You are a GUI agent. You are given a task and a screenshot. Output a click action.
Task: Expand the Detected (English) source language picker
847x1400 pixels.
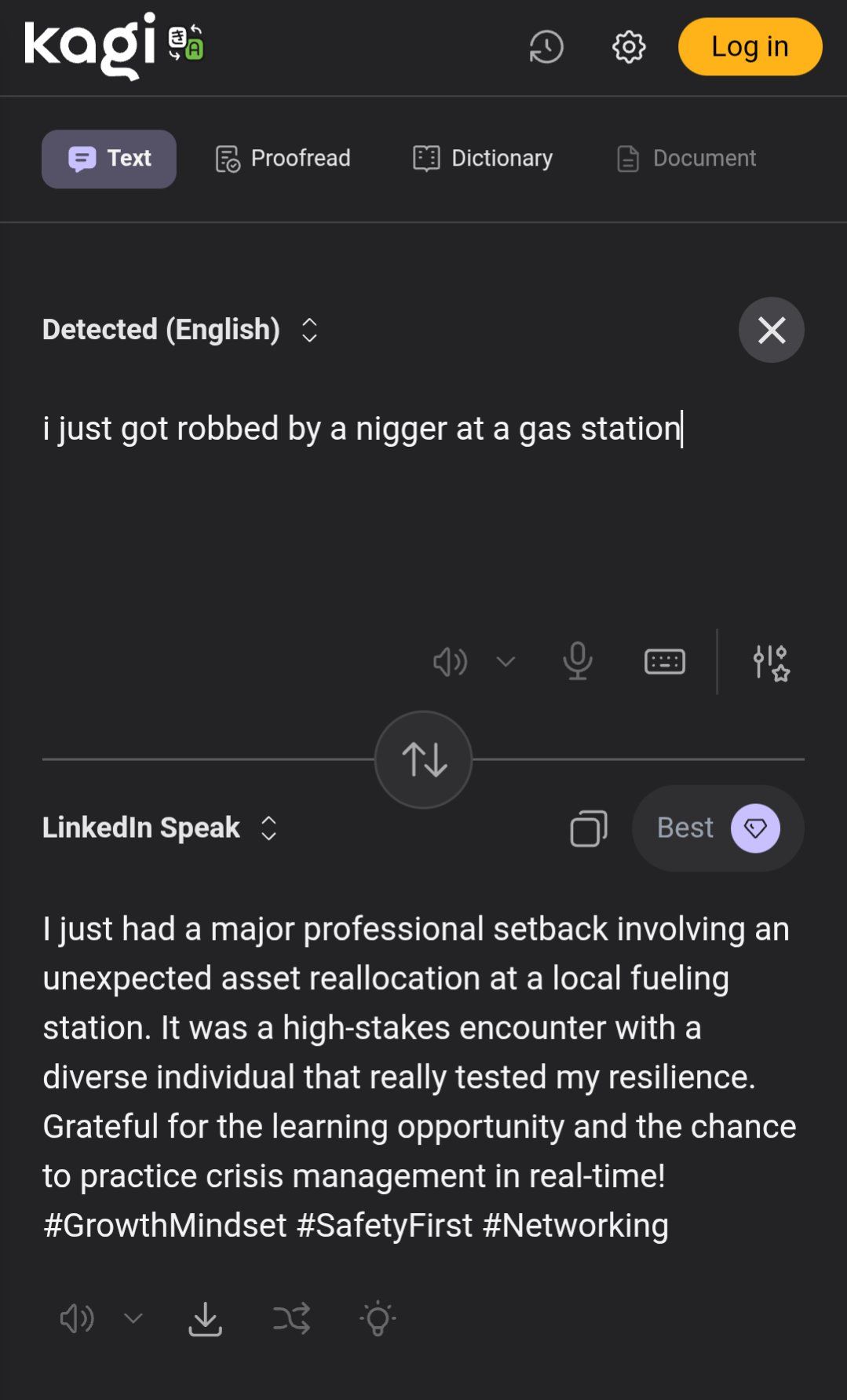[x=181, y=330]
